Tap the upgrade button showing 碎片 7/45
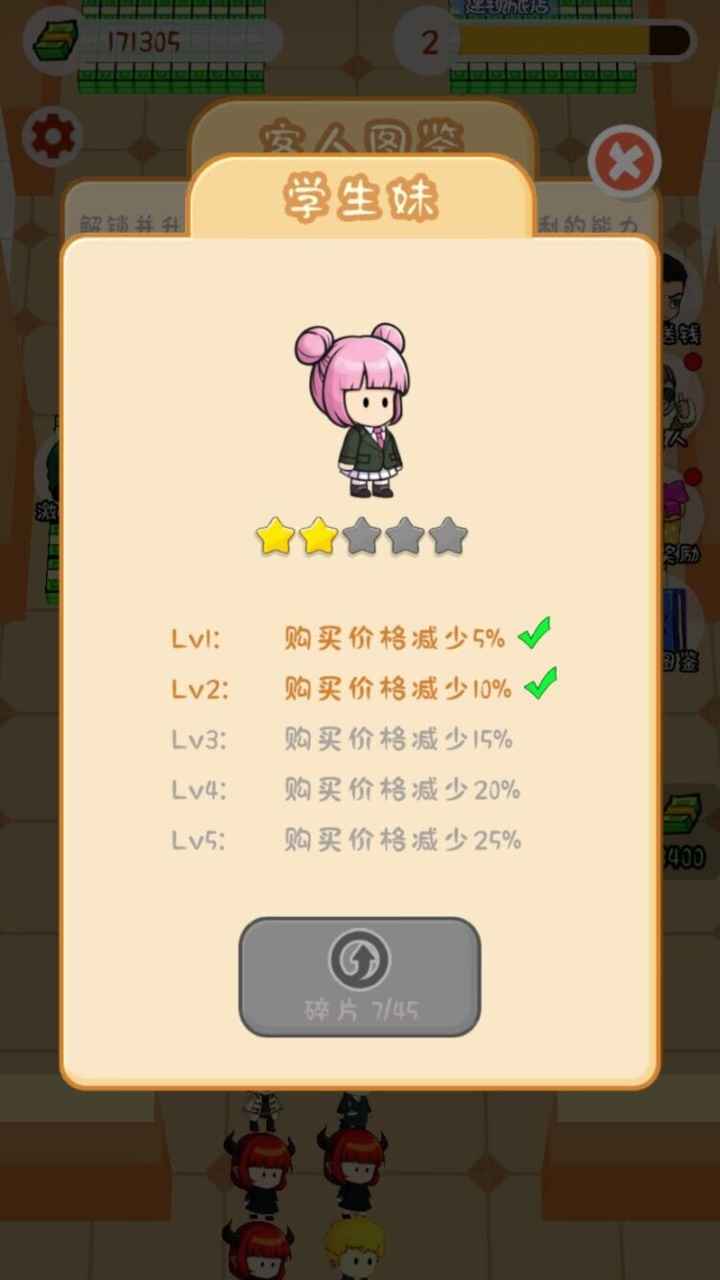Viewport: 720px width, 1280px height. tap(359, 977)
